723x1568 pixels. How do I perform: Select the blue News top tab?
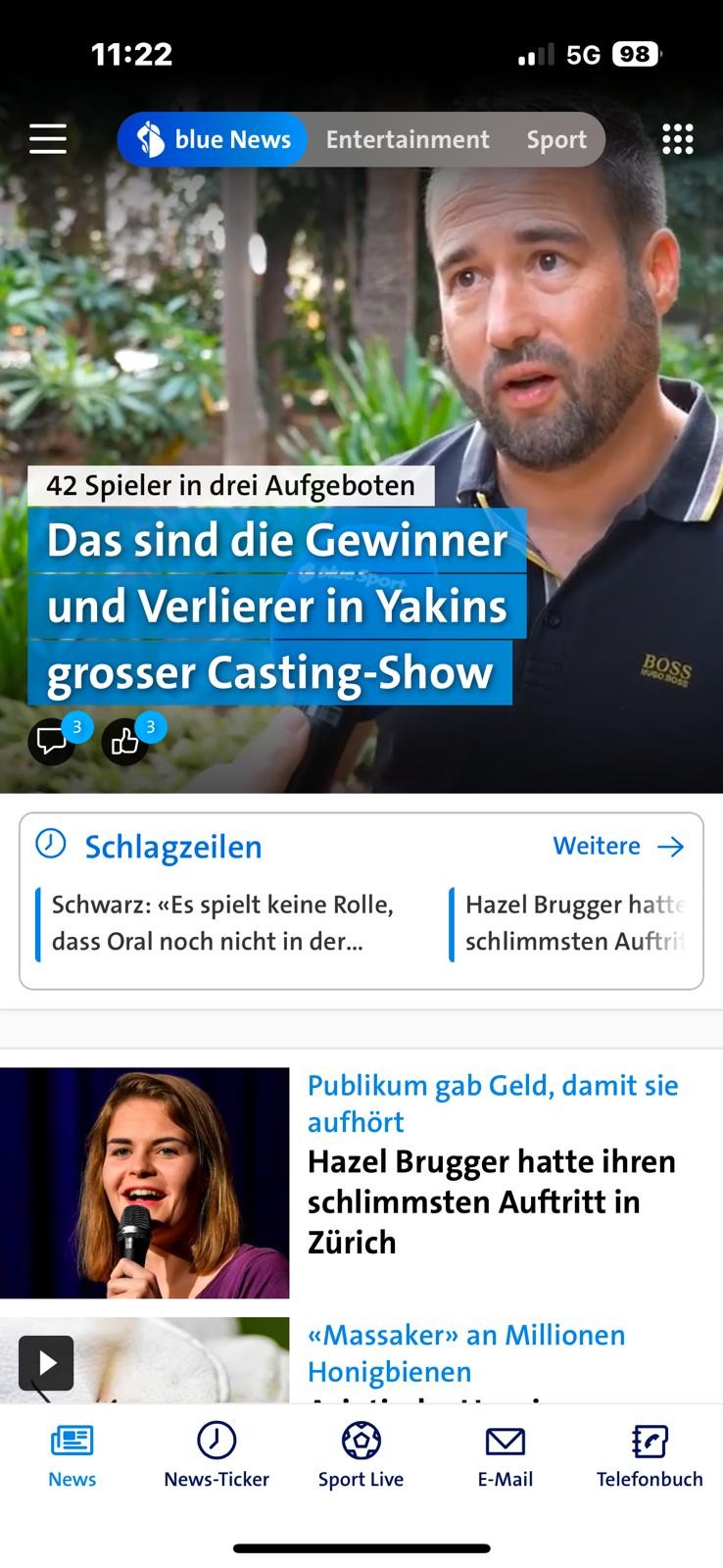click(x=214, y=139)
